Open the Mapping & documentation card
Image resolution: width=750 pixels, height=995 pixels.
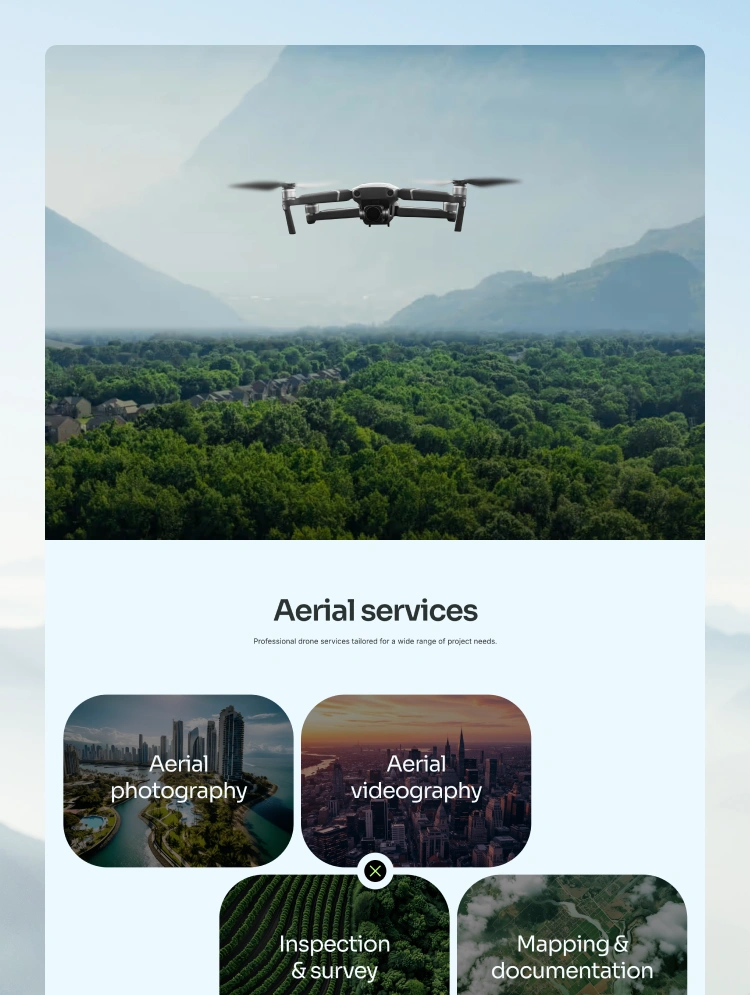pyautogui.click(x=572, y=935)
